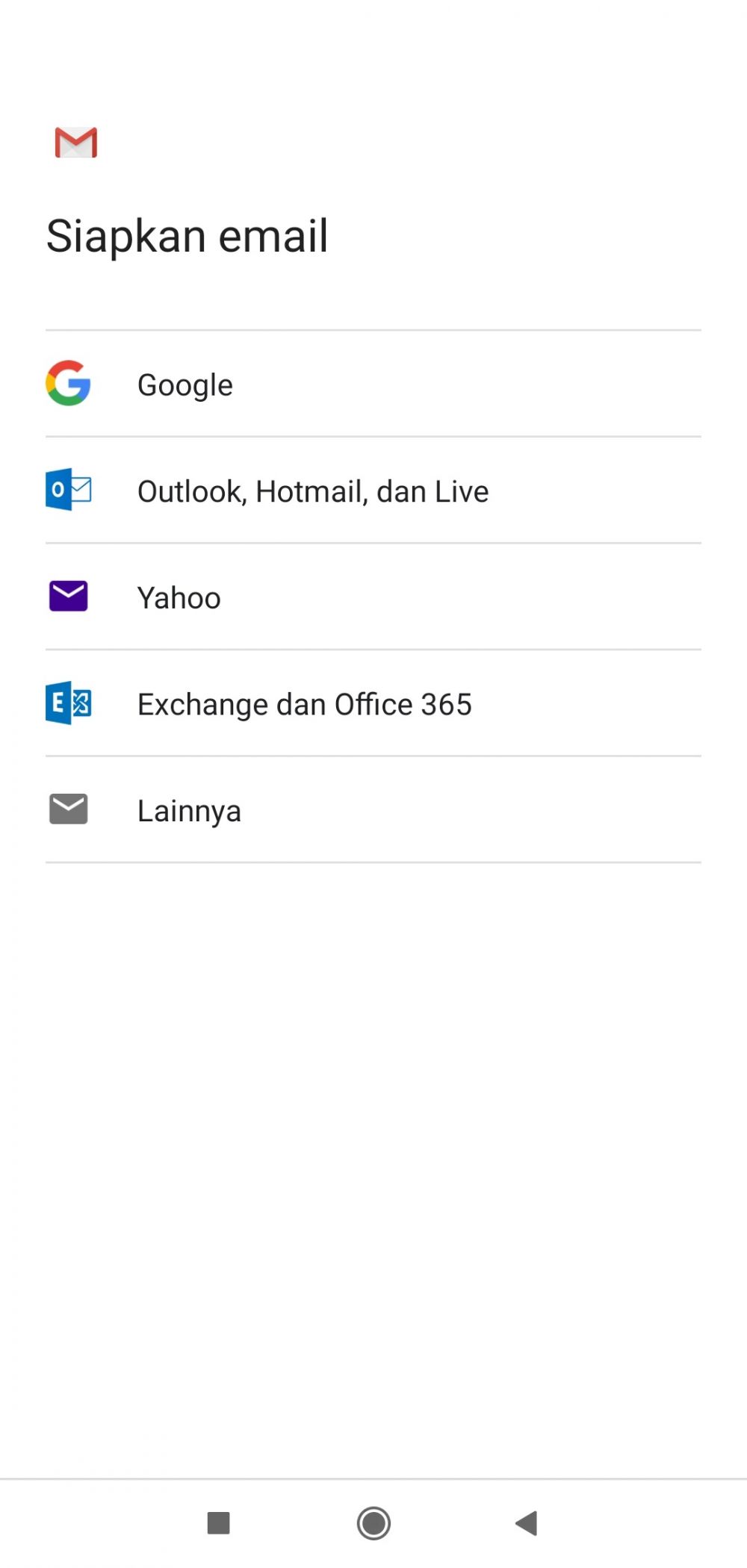
Task: Open recent apps from navigation bar
Action: [218, 1522]
